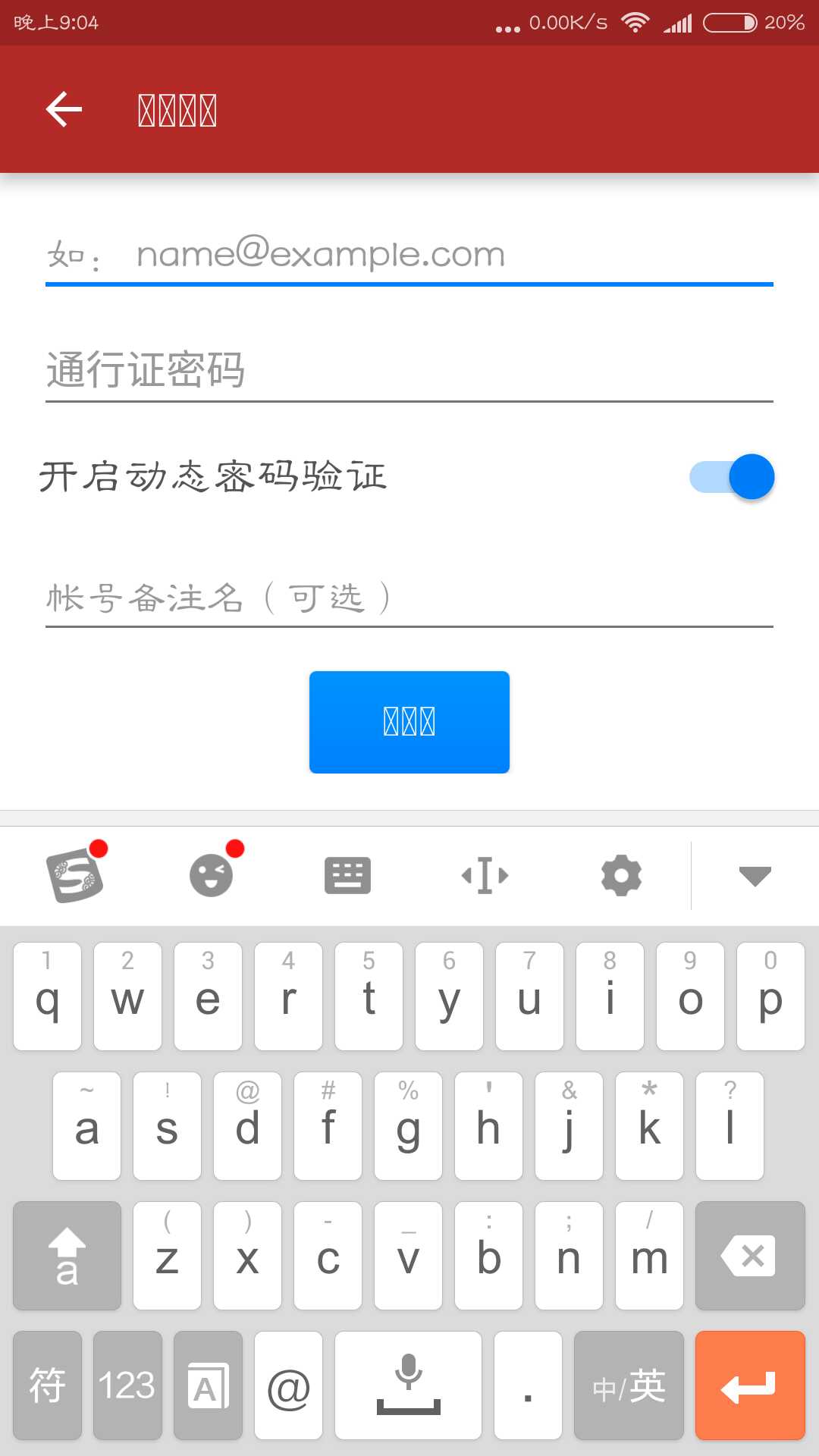The width and height of the screenshot is (819, 1456).
Task: Tap the orange enter key
Action: [750, 1385]
